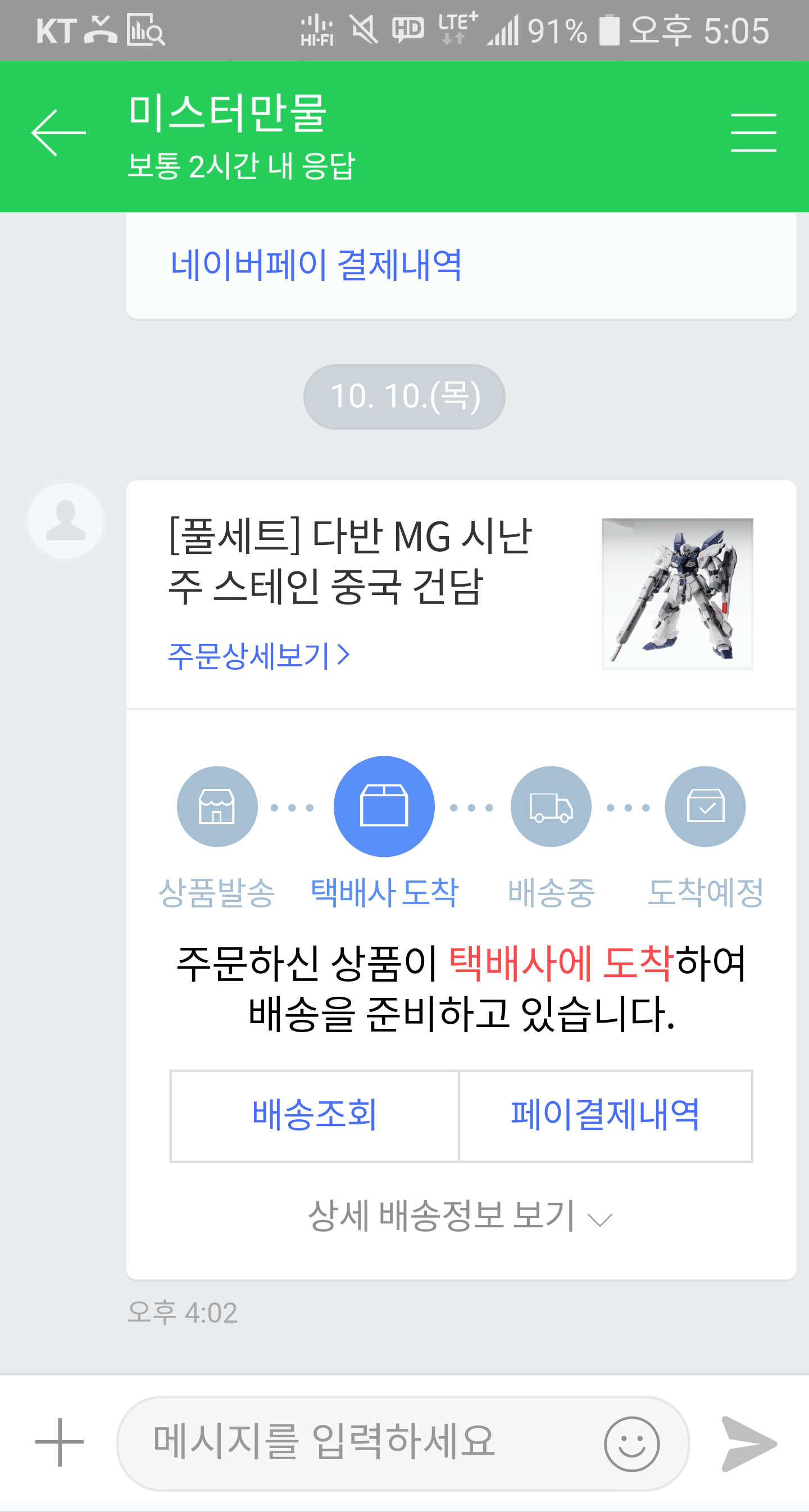Open the plus attachment menu
809x1512 pixels.
click(x=60, y=1442)
